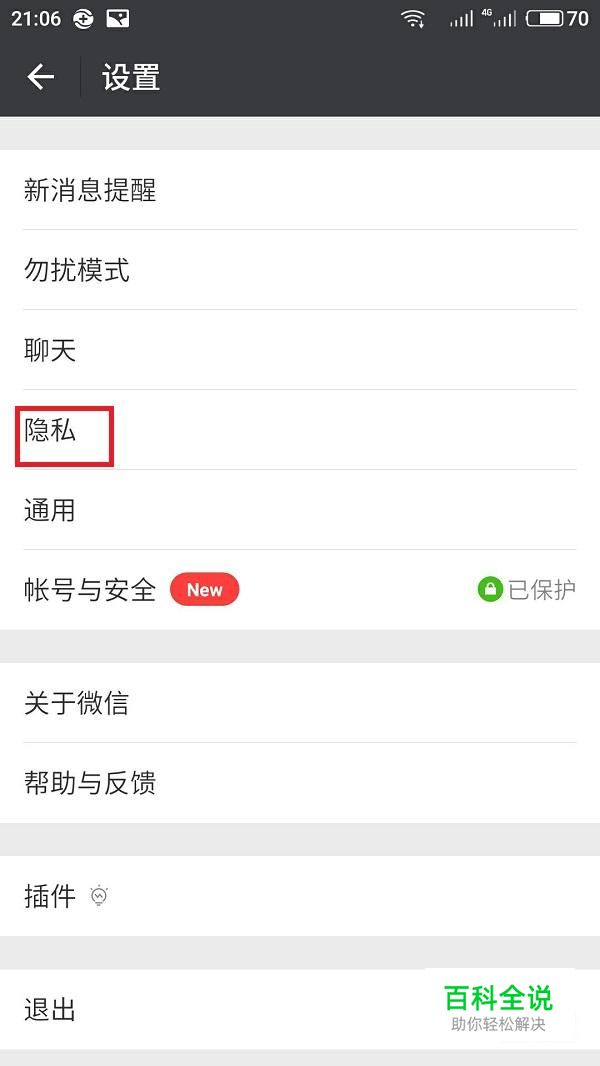
Task: Open 新消息提醒 settings
Action: pos(300,190)
